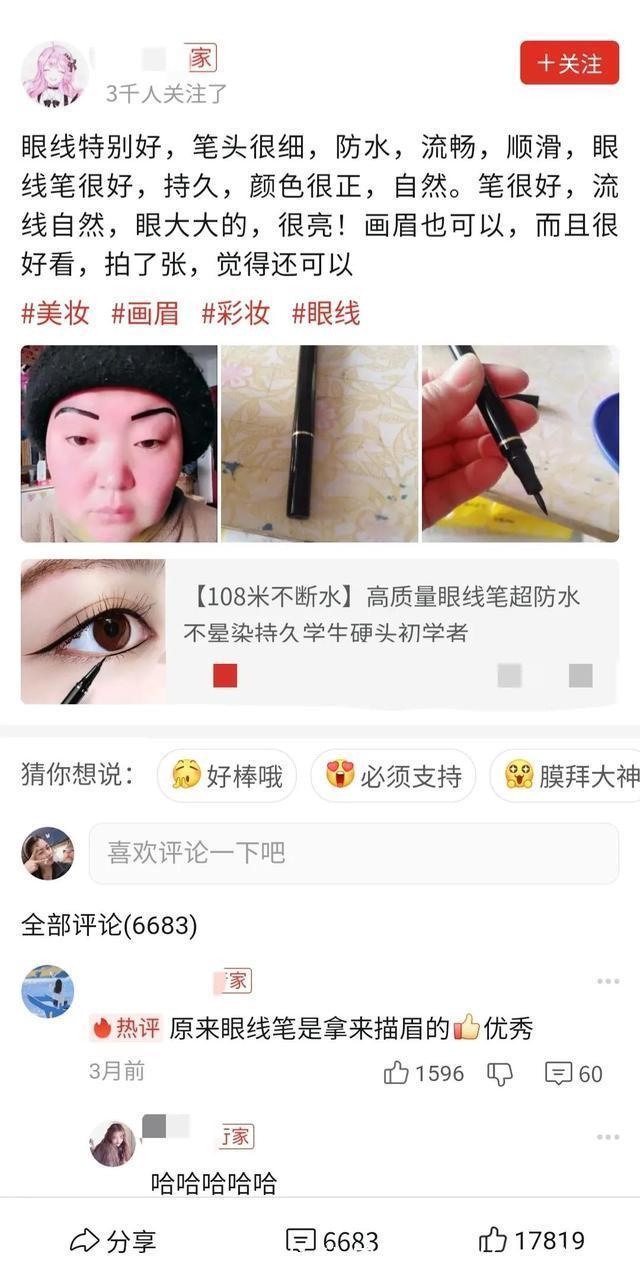The width and height of the screenshot is (640, 1282).
Task: Open the 60 replies on hot comment
Action: pyautogui.click(x=574, y=1074)
